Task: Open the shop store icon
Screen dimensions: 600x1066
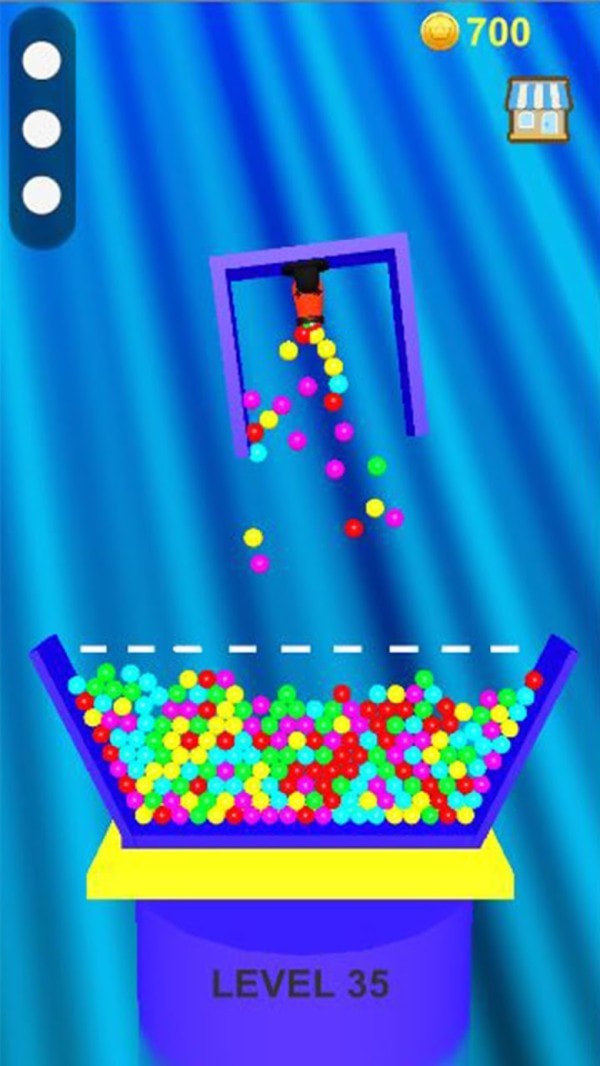Action: [538, 108]
